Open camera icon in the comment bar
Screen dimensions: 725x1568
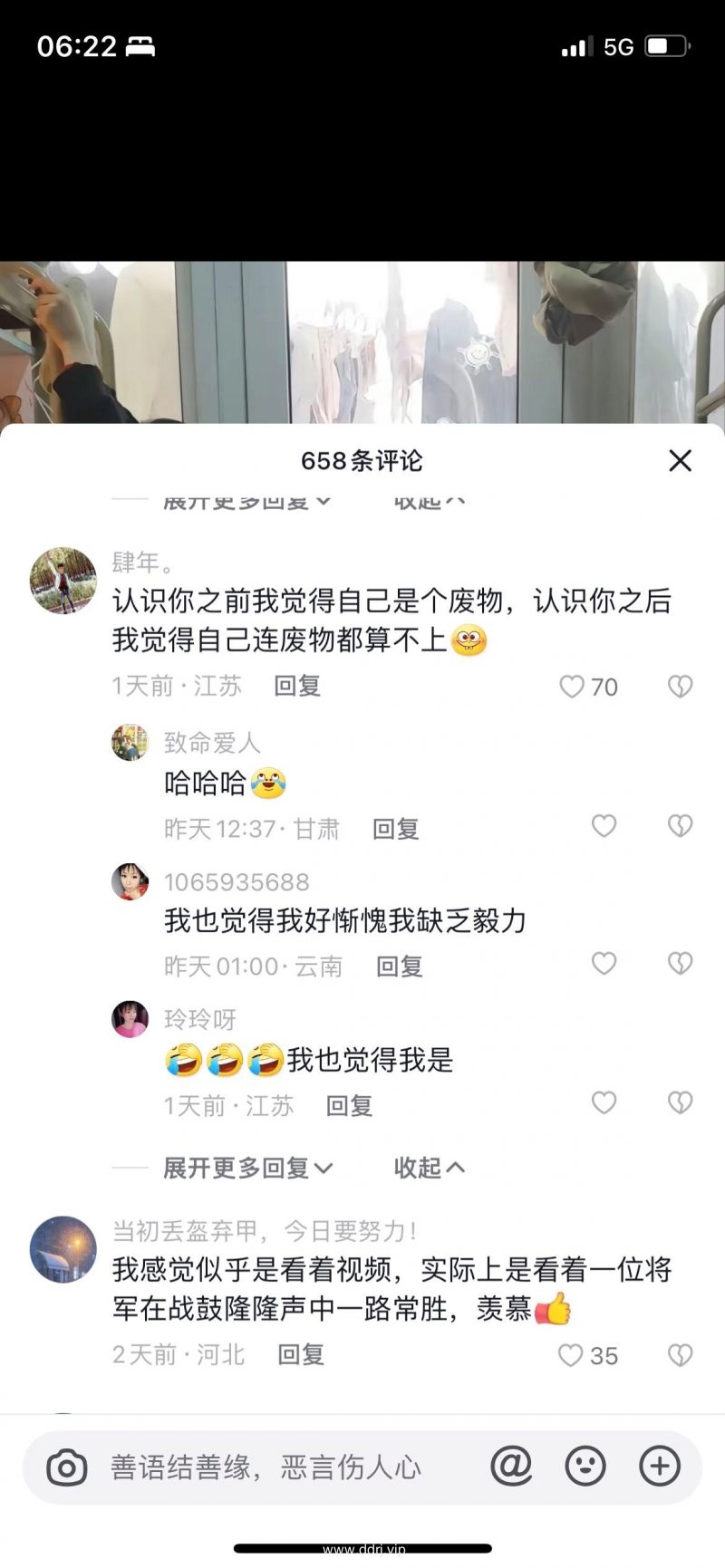pyautogui.click(x=66, y=1467)
